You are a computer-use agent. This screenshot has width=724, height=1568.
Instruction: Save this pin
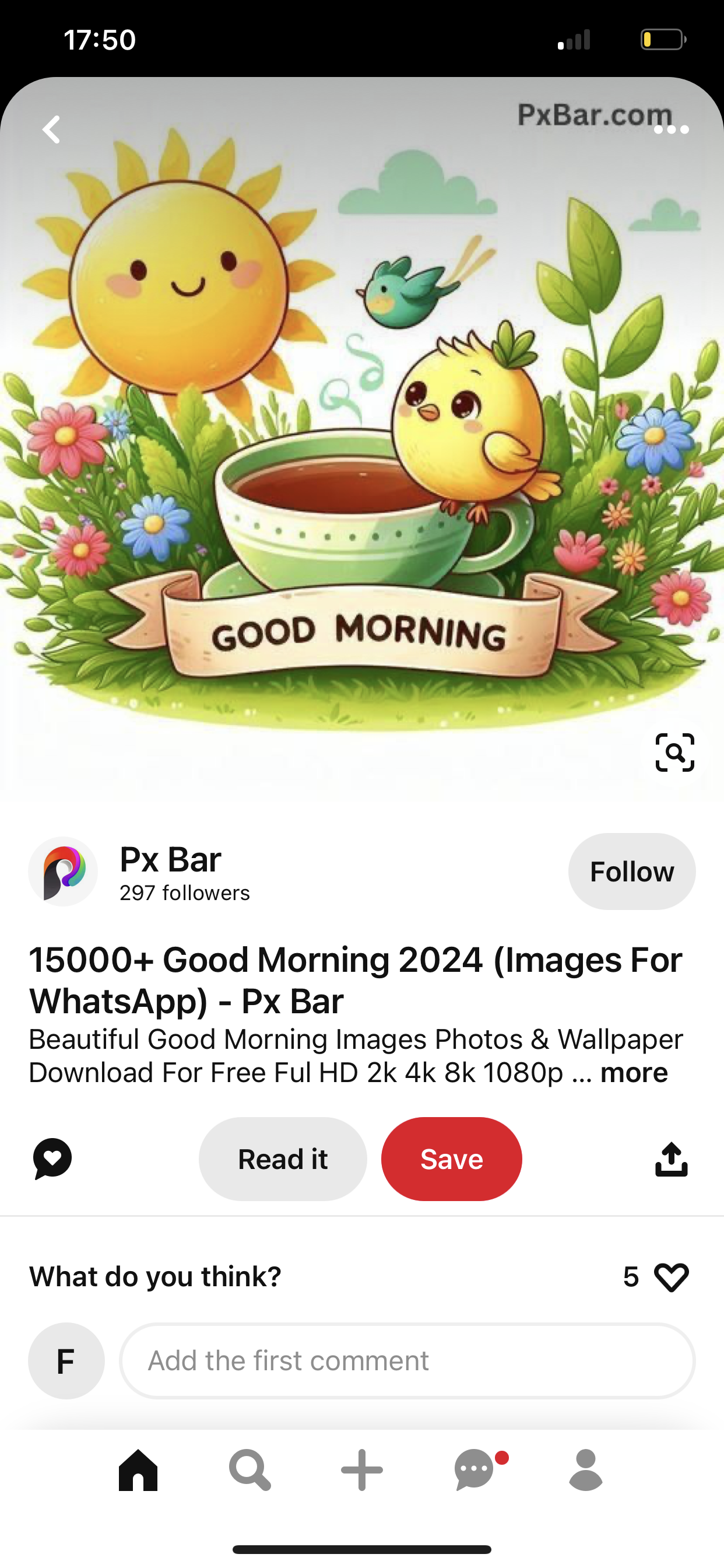pos(451,1159)
